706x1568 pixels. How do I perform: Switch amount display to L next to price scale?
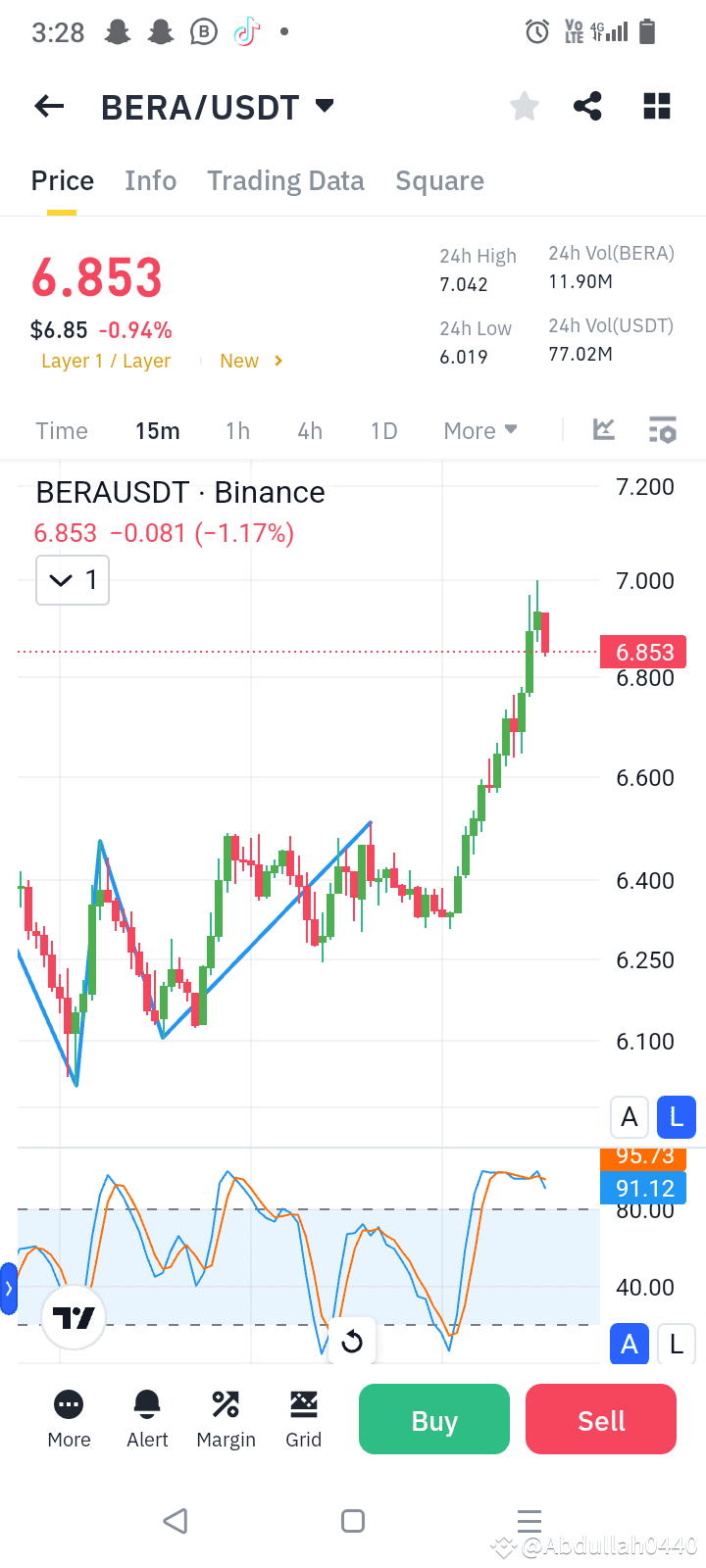pos(676,1116)
